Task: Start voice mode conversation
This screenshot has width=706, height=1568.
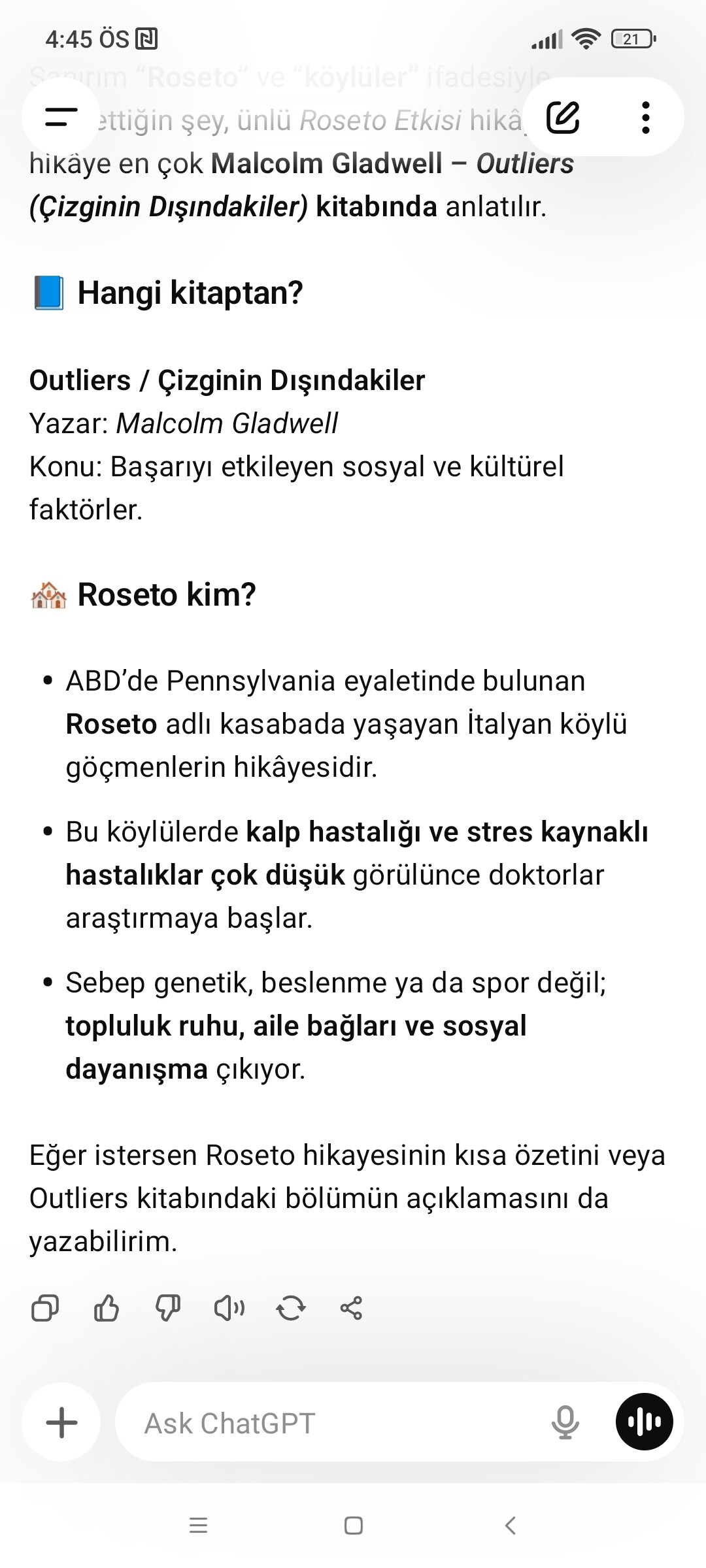Action: coord(644,1422)
